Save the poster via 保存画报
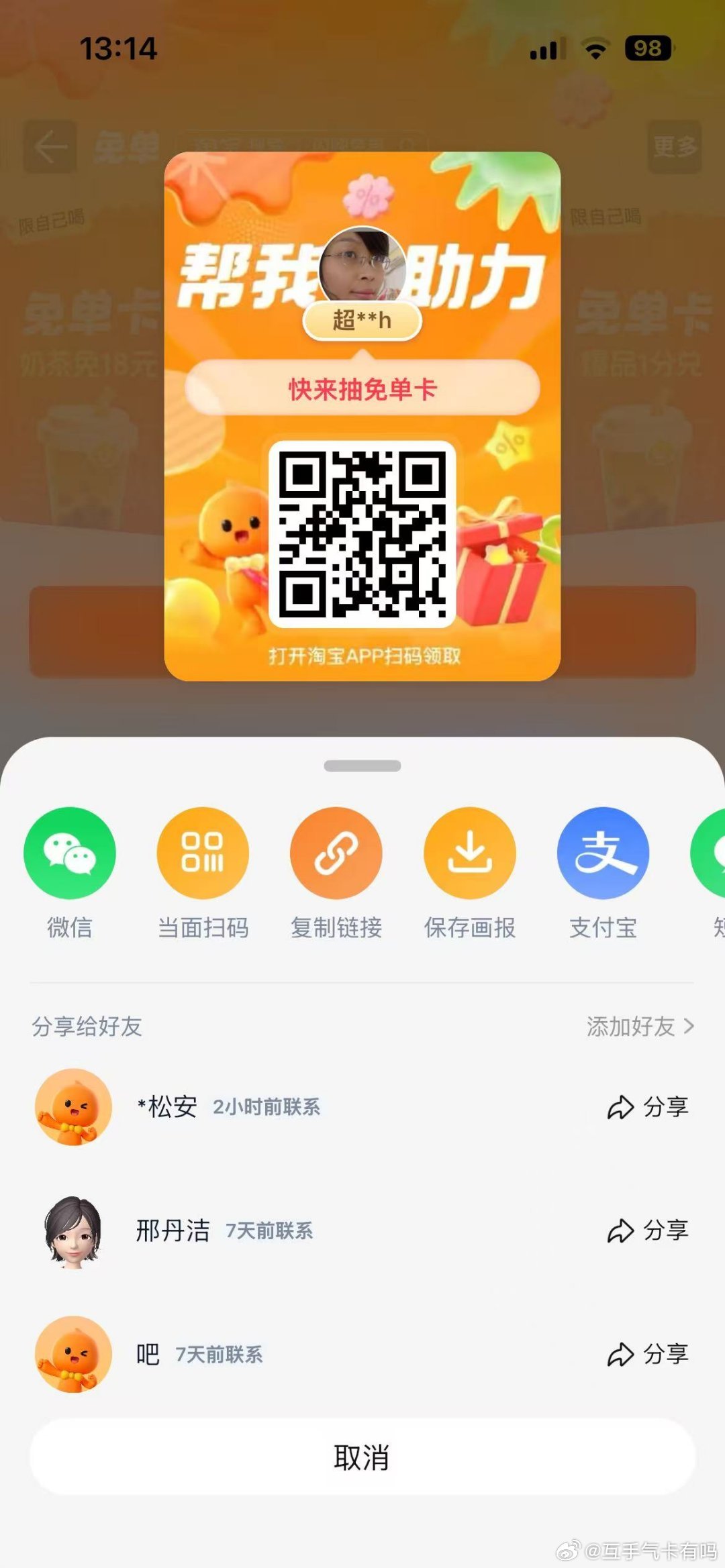The width and height of the screenshot is (725, 1568). (470, 853)
